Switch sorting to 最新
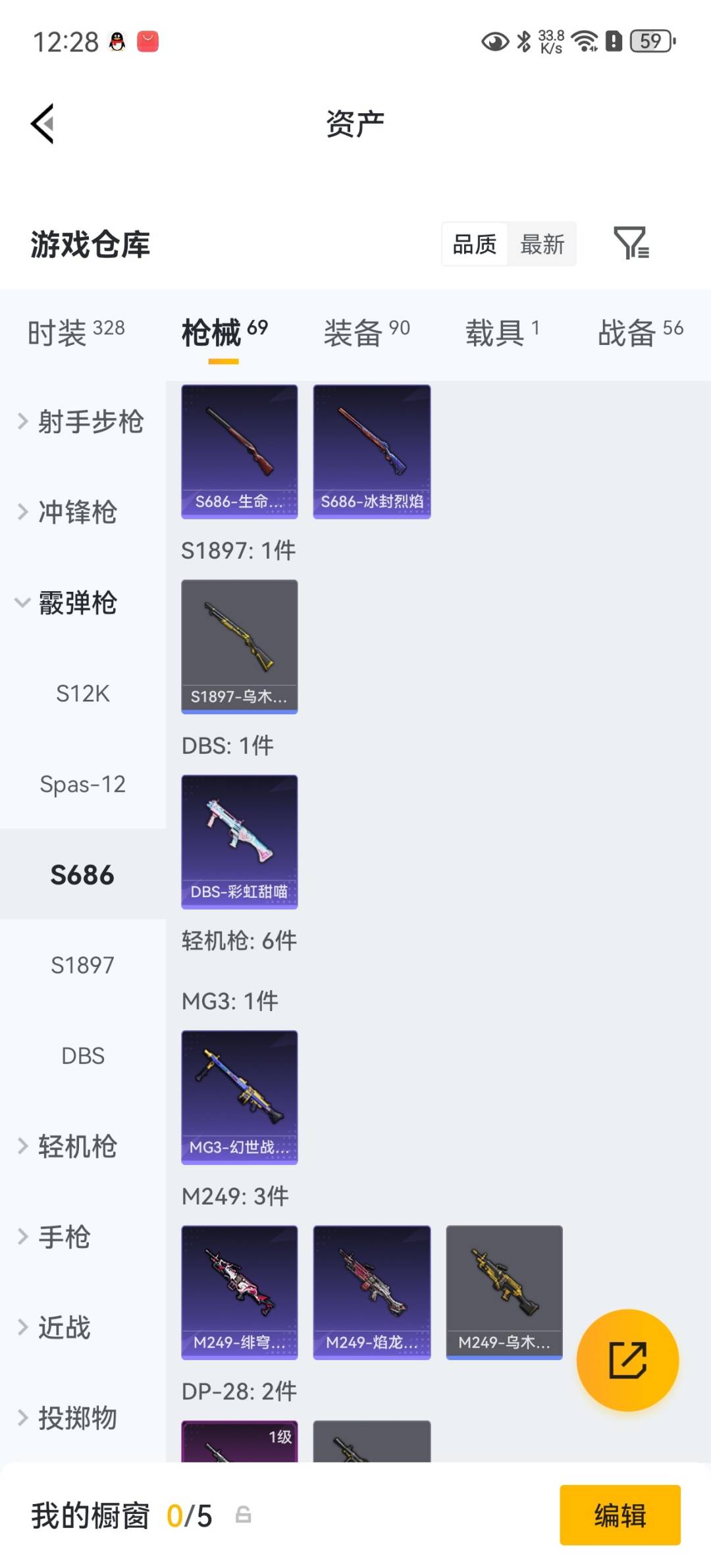Viewport: 711px width, 1568px height. coord(542,244)
